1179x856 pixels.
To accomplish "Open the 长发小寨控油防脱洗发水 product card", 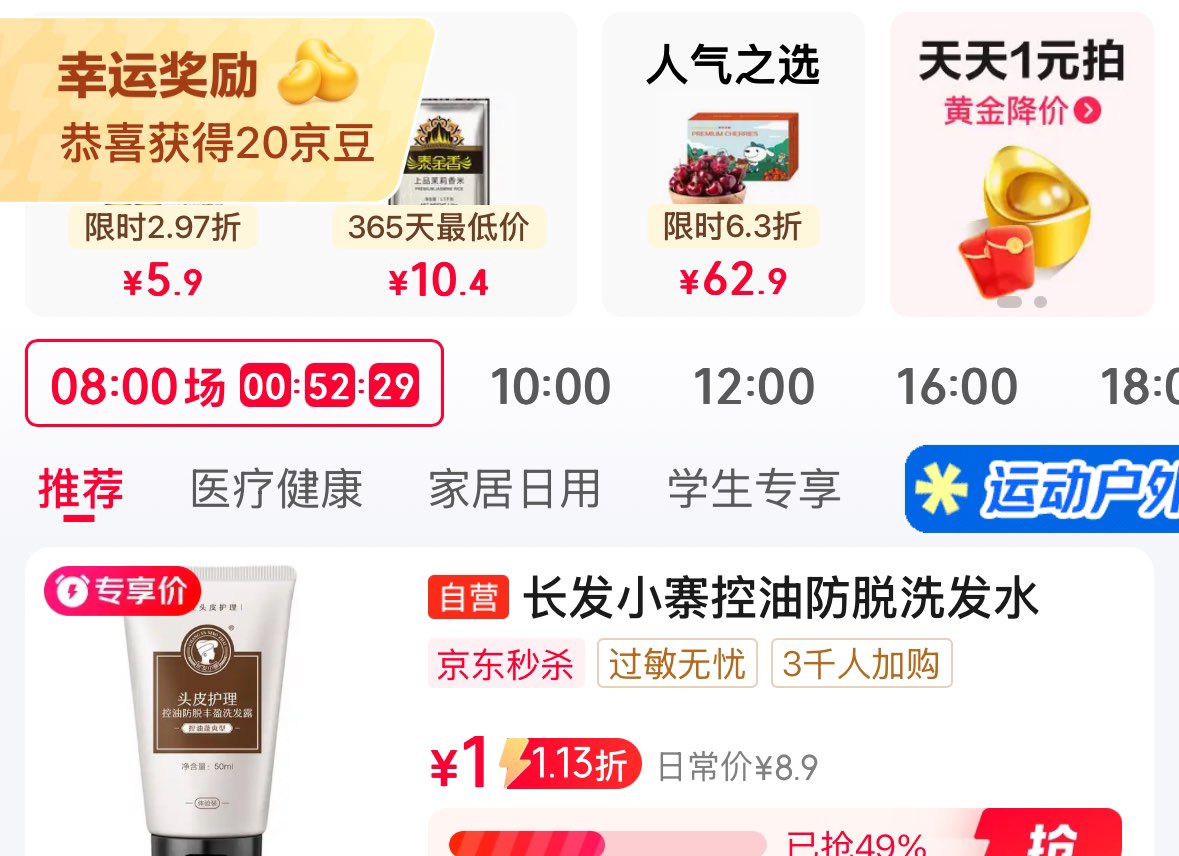I will click(x=780, y=599).
